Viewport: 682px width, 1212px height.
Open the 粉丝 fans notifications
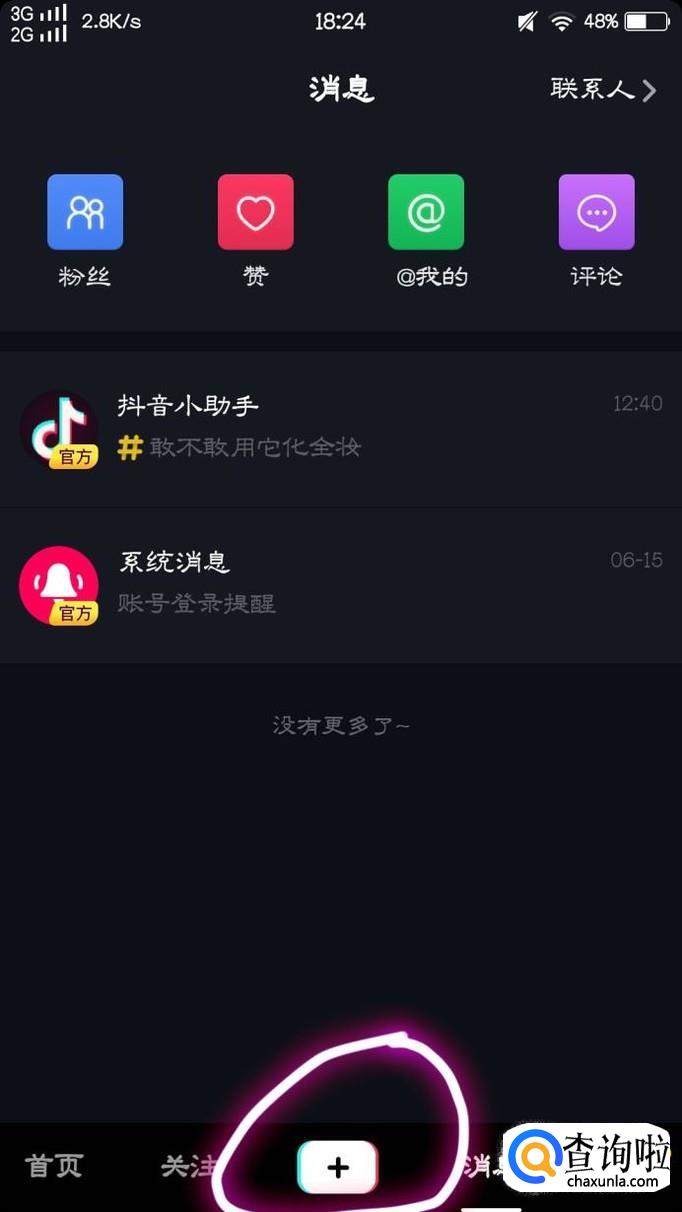coord(85,212)
